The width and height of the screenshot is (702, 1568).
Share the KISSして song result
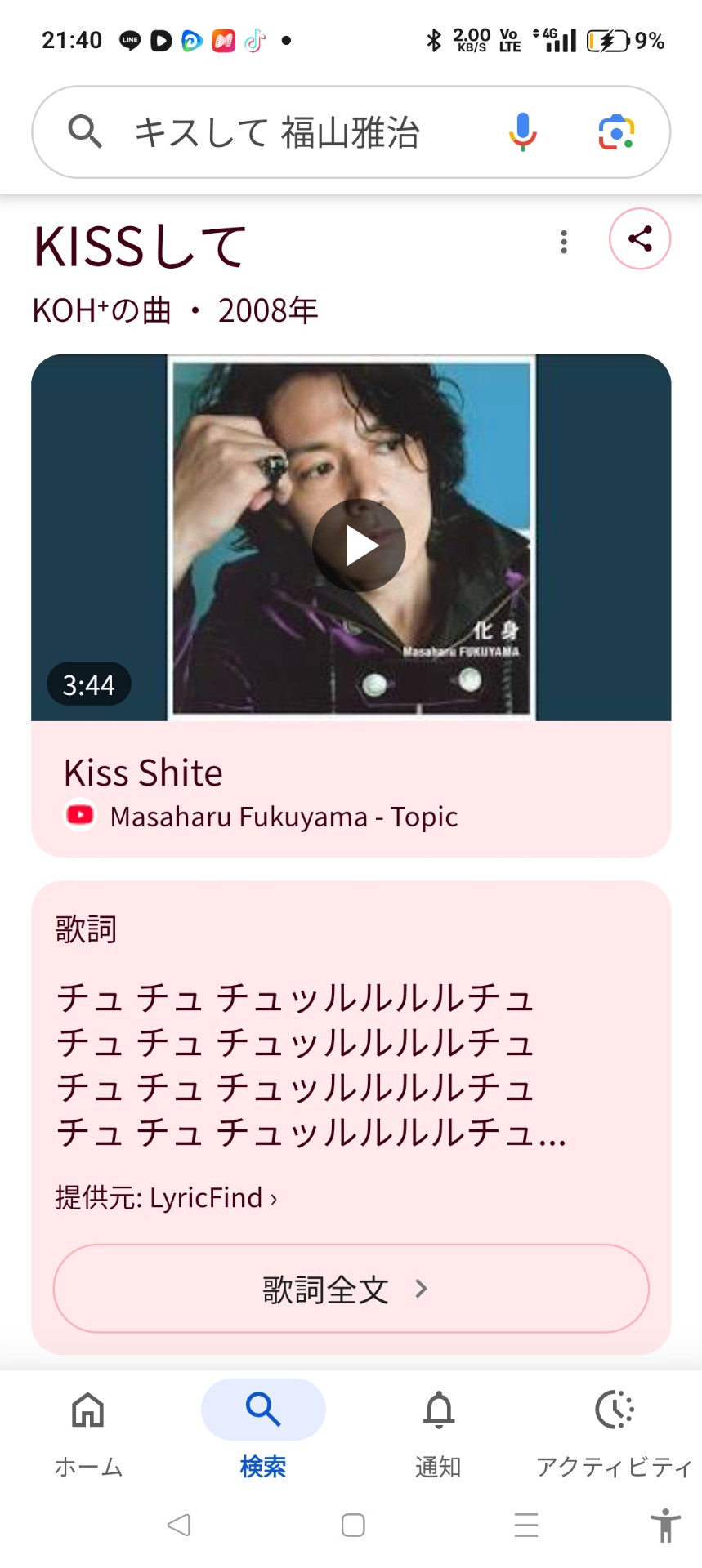pyautogui.click(x=640, y=239)
